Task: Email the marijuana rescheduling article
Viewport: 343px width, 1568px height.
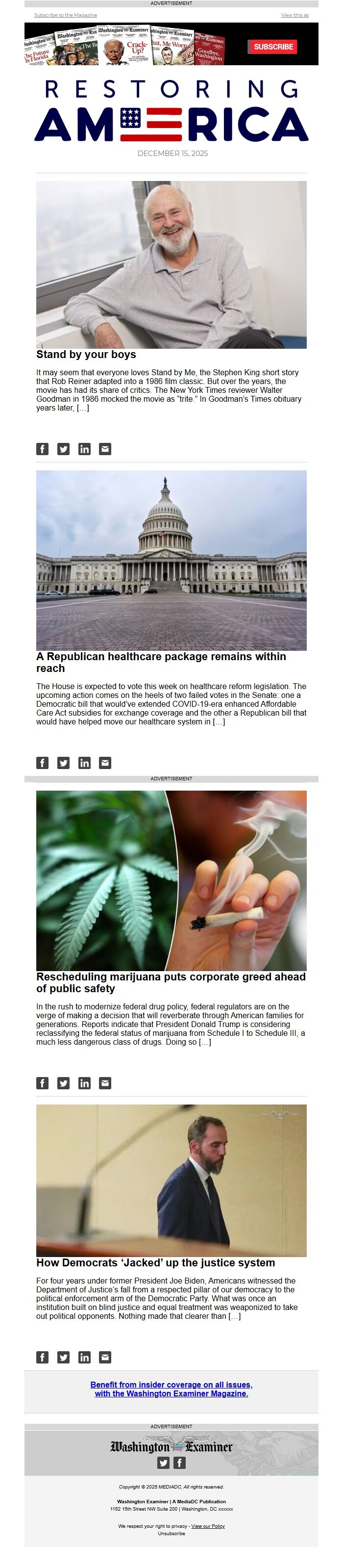Action: (x=105, y=1083)
